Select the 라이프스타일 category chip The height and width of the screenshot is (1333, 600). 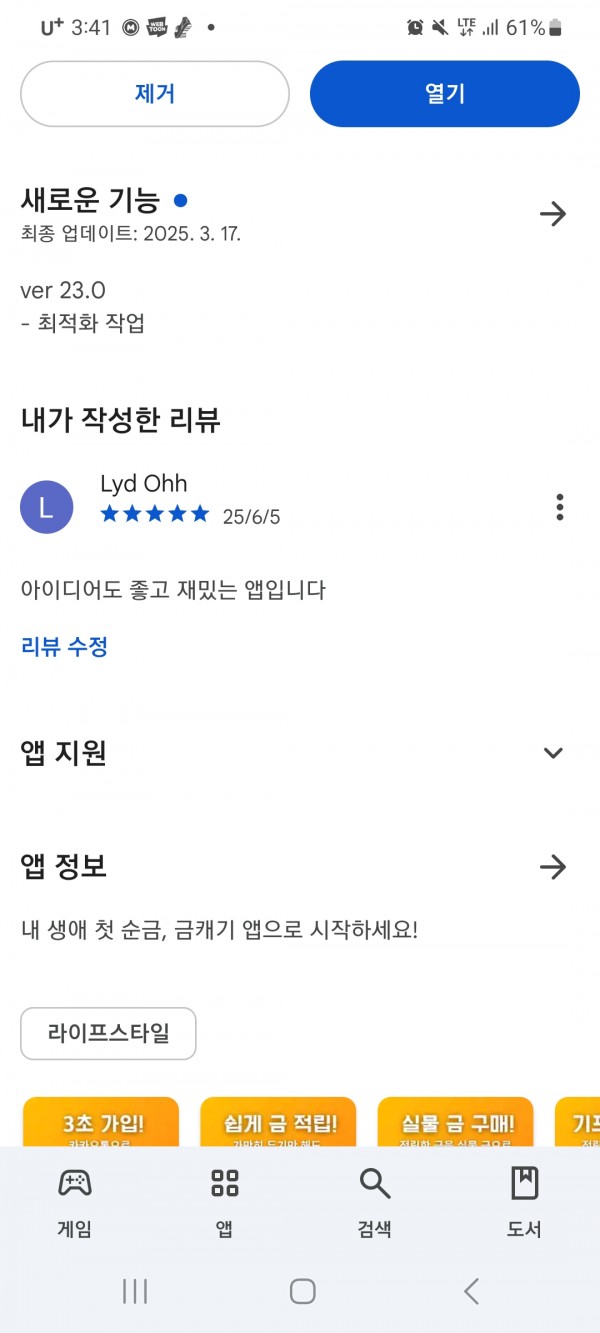[x=108, y=1033]
